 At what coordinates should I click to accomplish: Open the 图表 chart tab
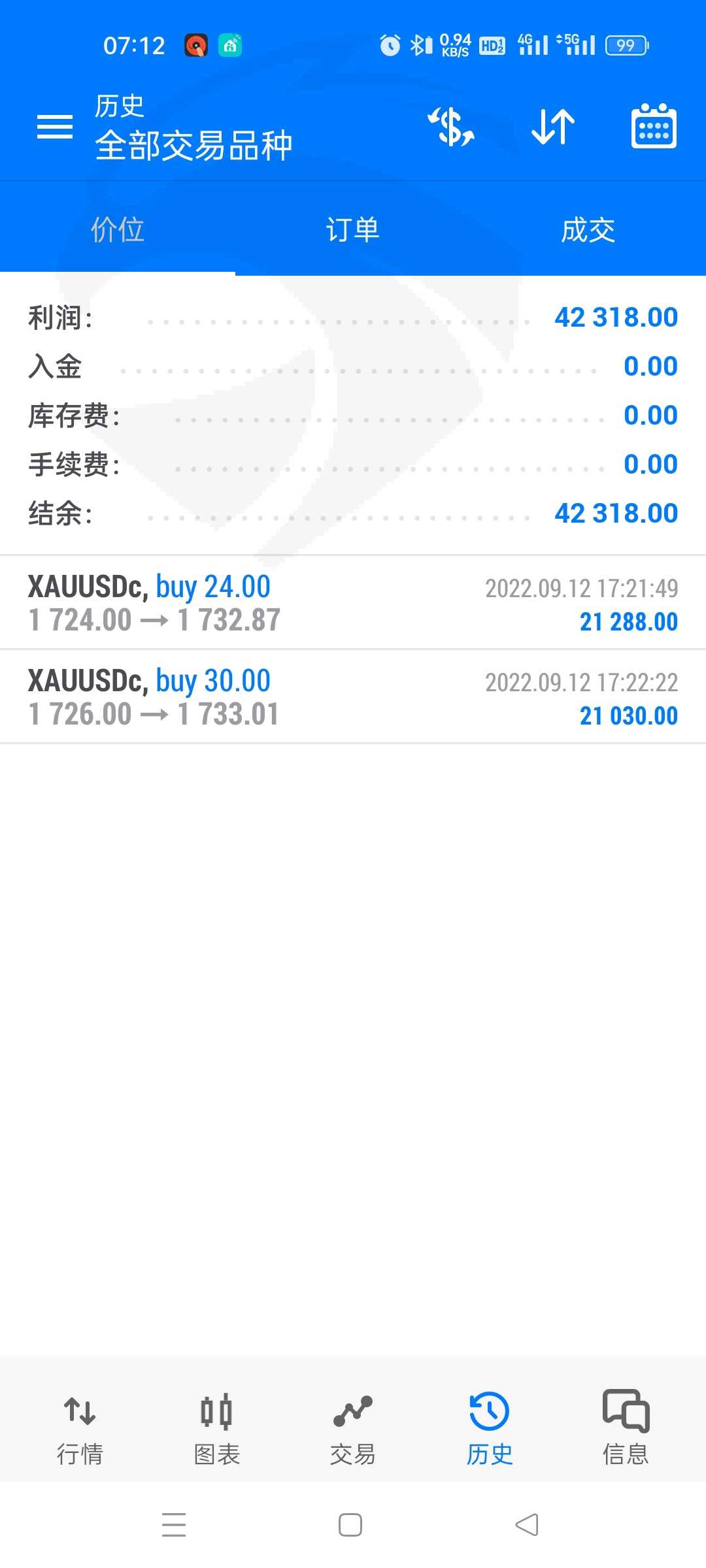(216, 1429)
